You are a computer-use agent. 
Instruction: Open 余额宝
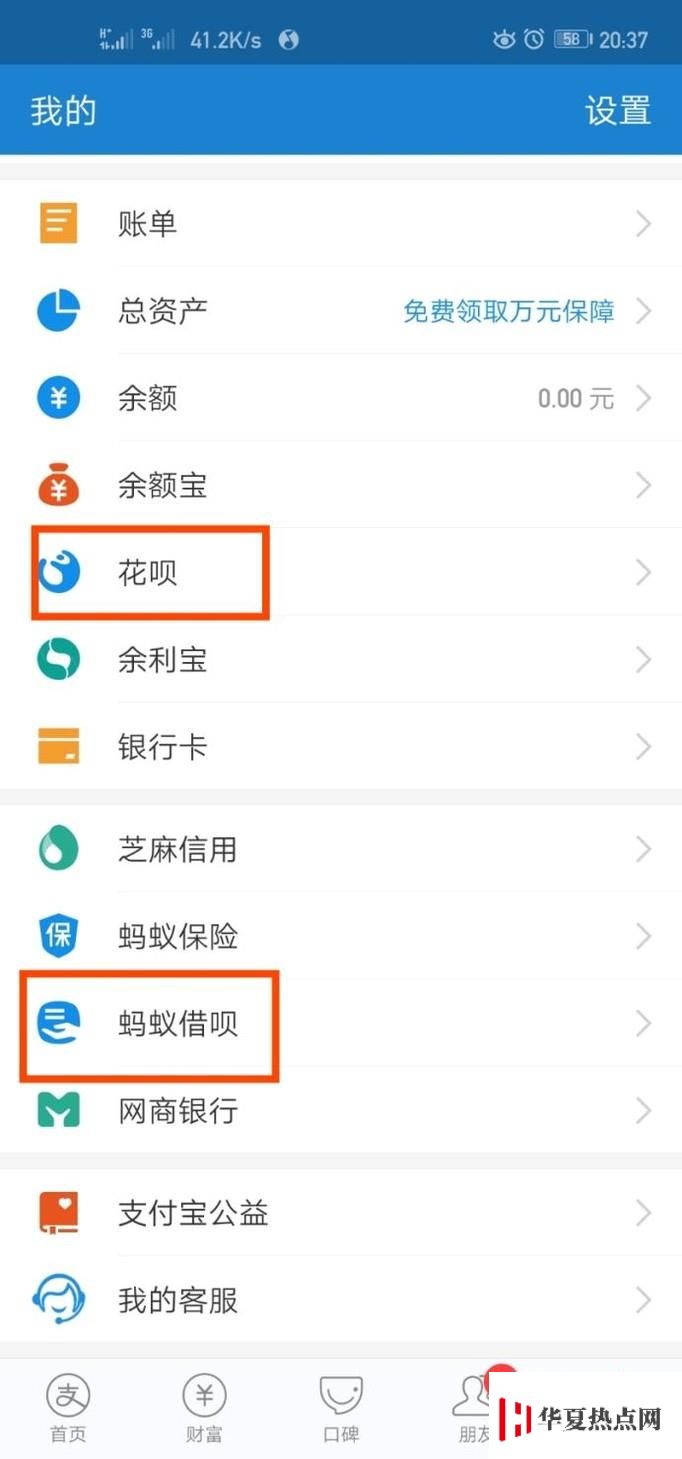point(341,485)
